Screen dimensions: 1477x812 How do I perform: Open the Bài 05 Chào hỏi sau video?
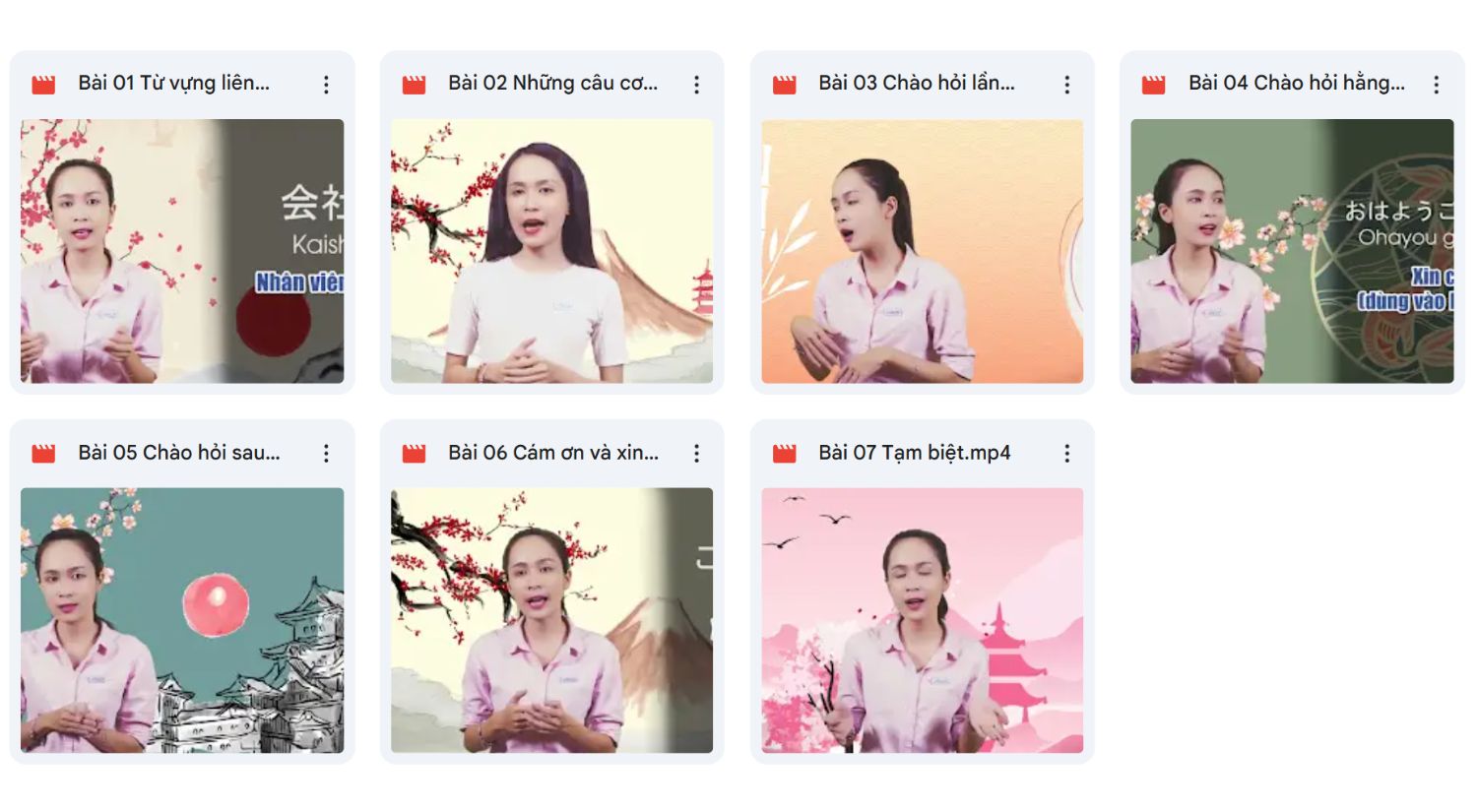point(182,620)
